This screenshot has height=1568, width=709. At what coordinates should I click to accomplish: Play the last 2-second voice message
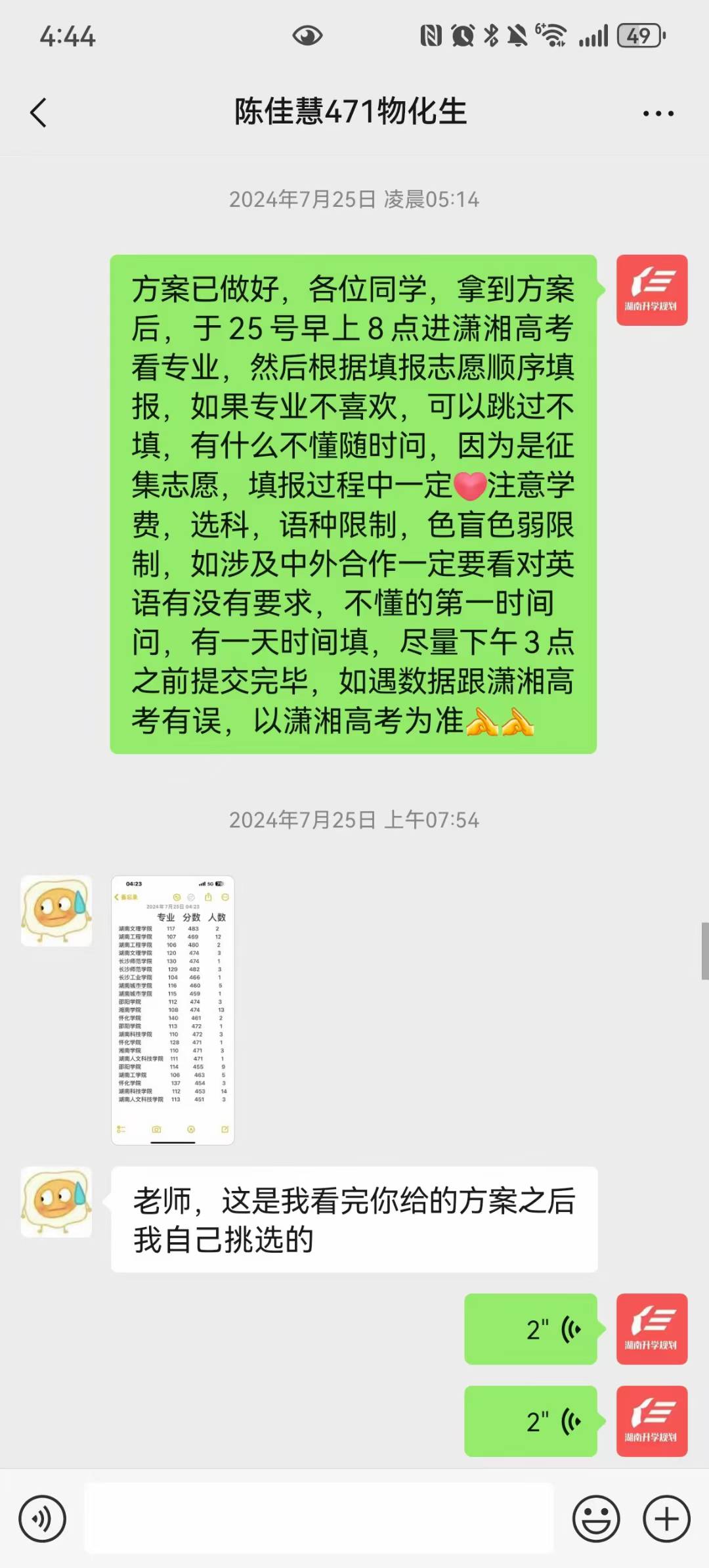530,1421
